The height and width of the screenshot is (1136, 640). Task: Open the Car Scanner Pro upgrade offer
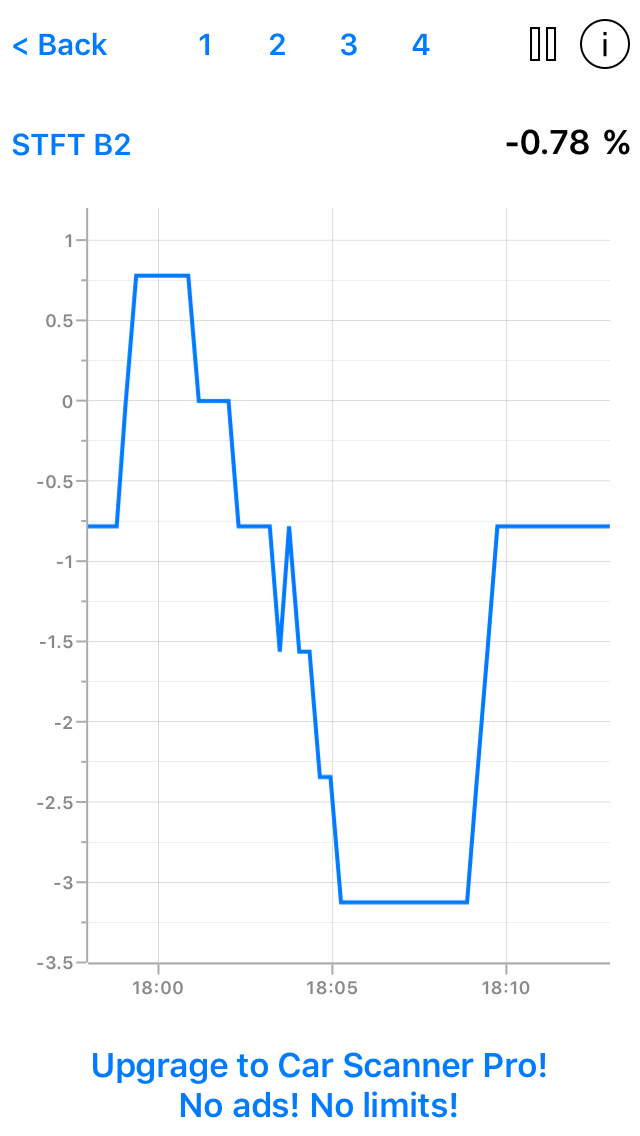point(319,1085)
